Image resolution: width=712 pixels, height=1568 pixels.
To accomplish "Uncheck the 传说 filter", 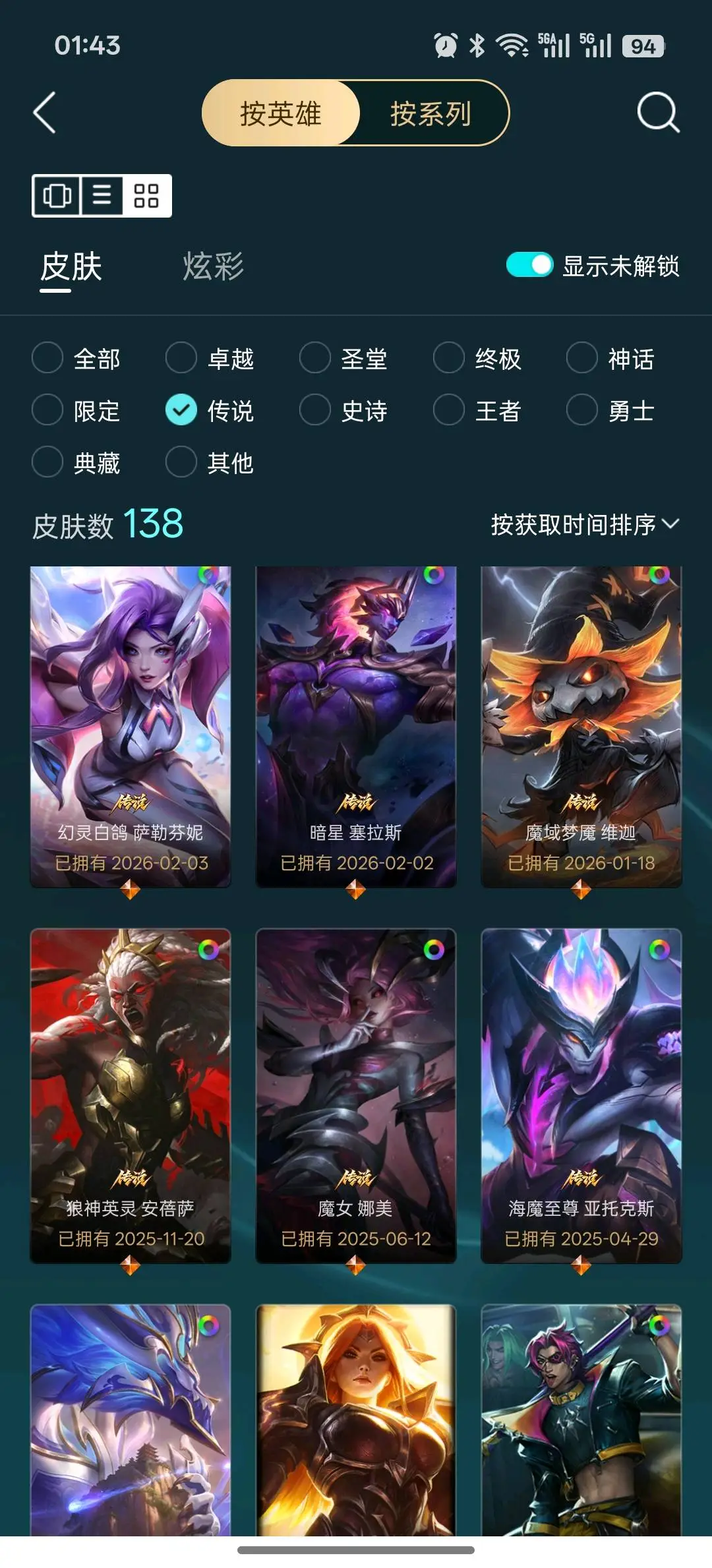I will [x=181, y=410].
